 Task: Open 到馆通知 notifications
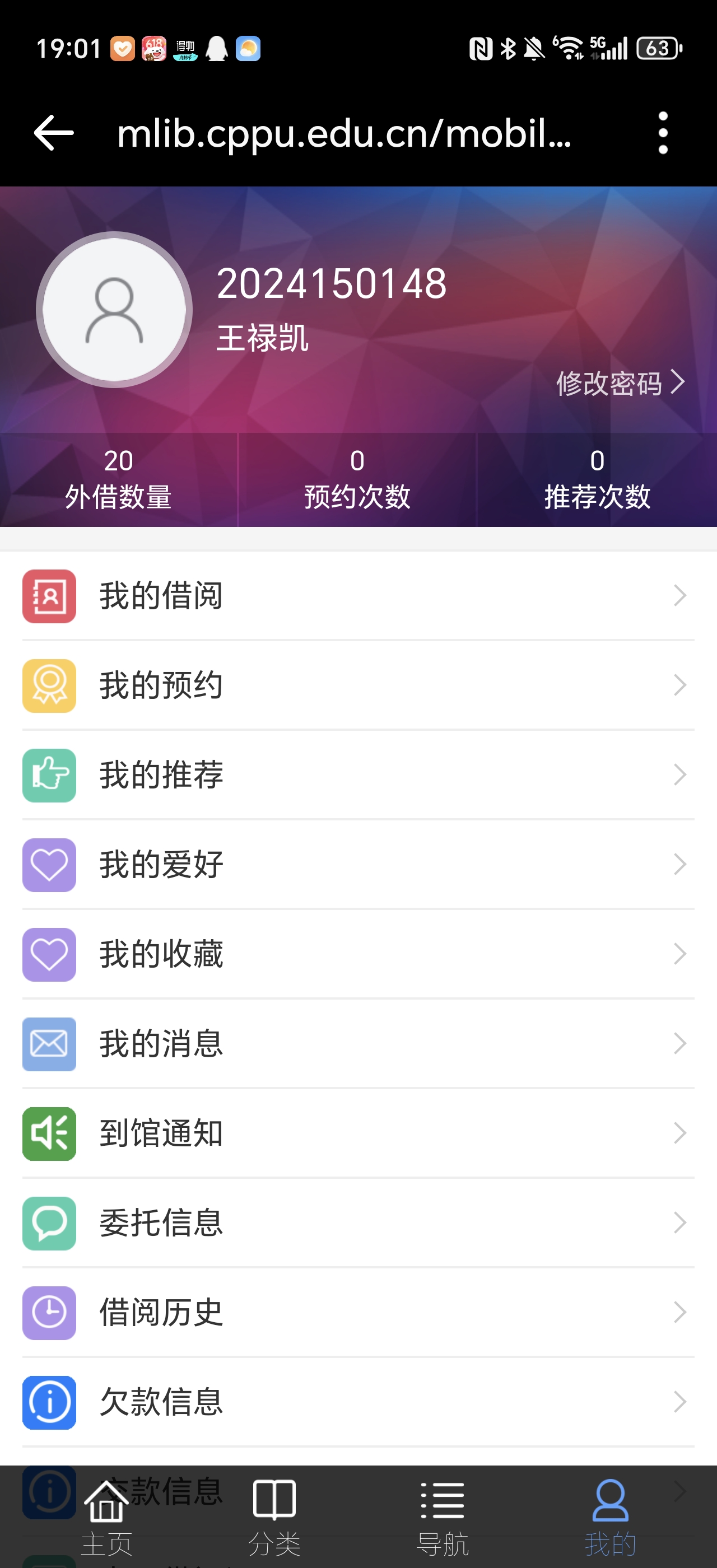(x=358, y=1133)
